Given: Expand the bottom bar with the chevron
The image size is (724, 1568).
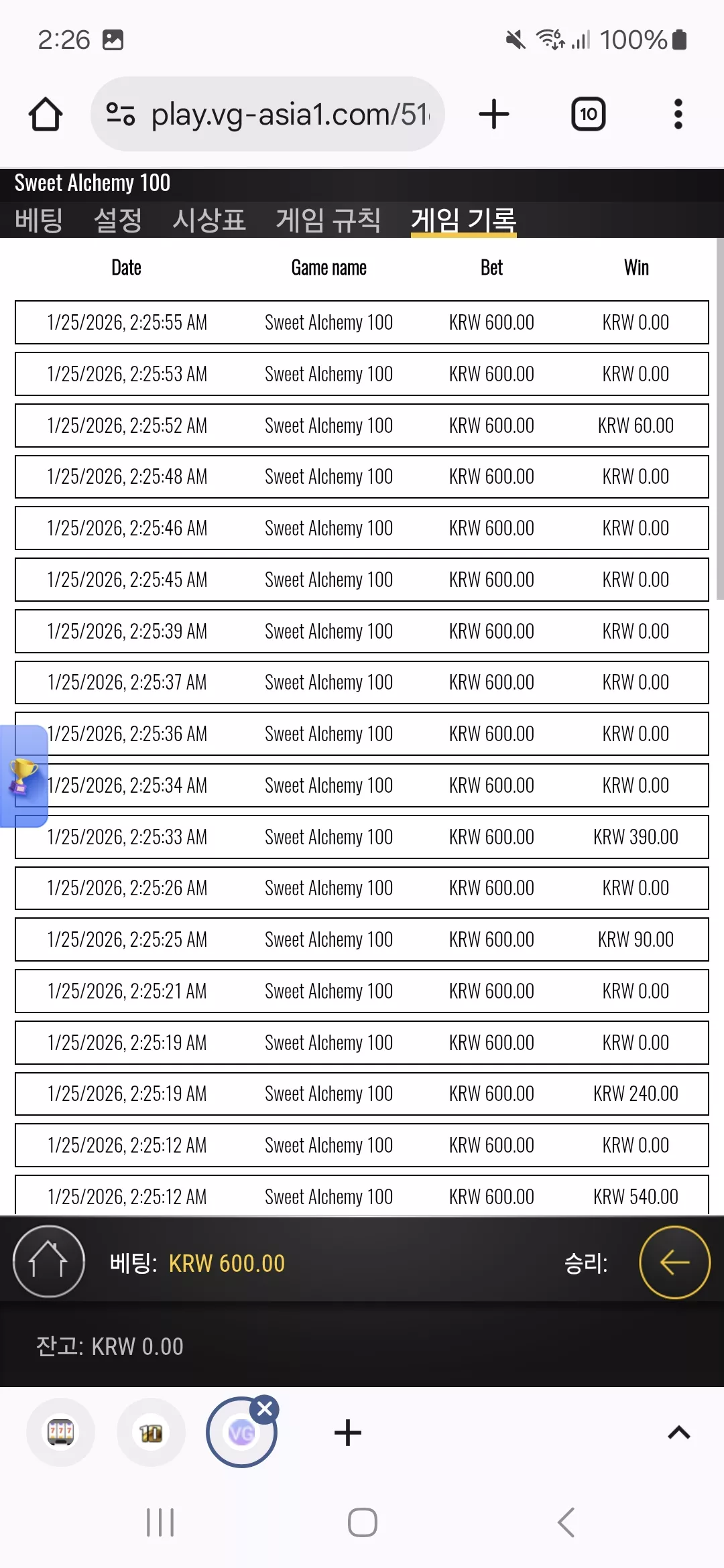Looking at the screenshot, I should (x=679, y=1433).
